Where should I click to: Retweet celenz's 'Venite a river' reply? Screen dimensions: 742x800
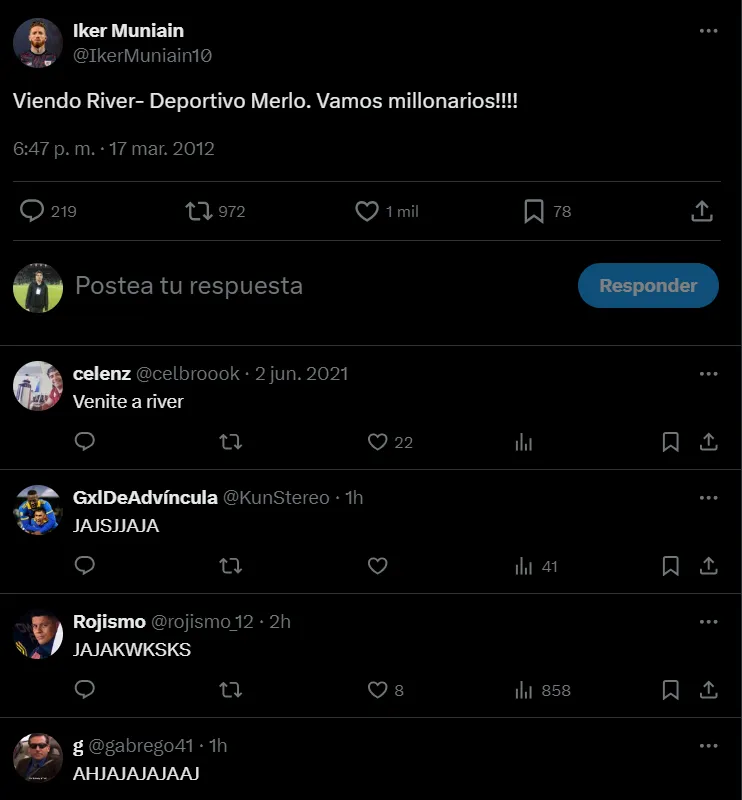pos(231,441)
